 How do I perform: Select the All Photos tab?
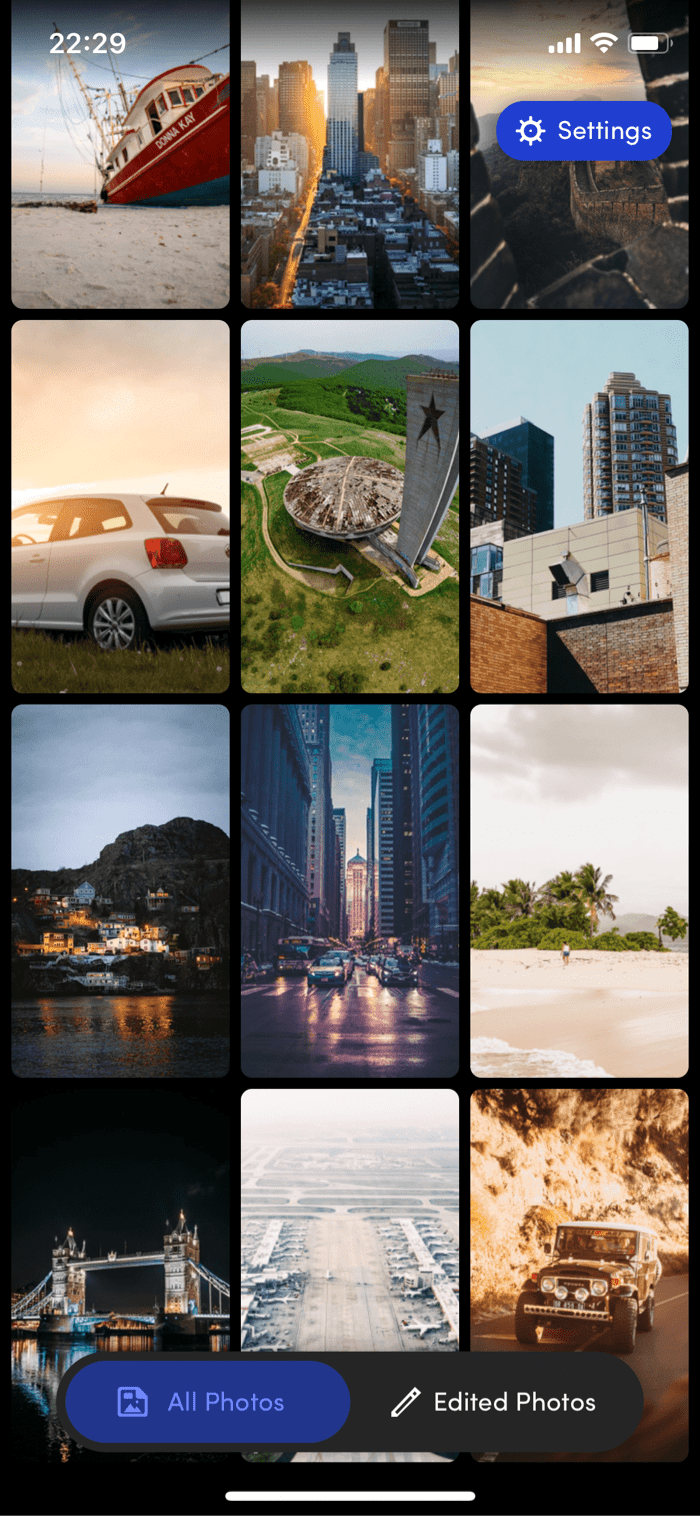[x=208, y=1402]
